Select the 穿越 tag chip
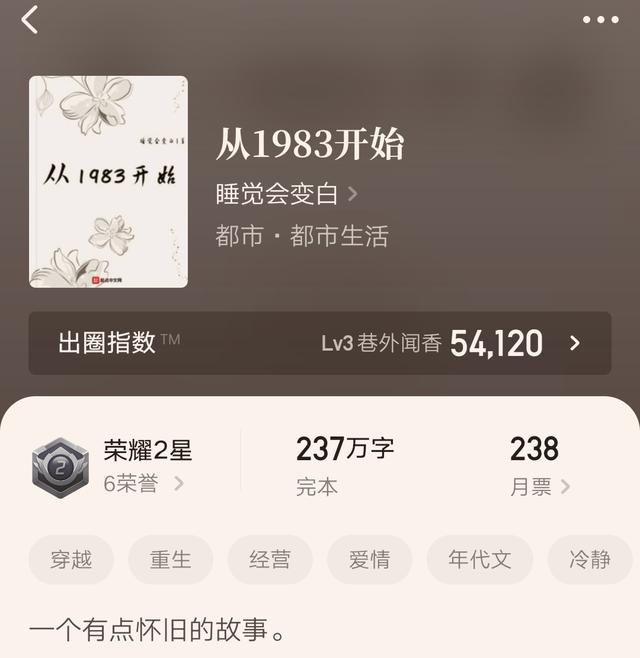640x658 pixels. pyautogui.click(x=71, y=560)
